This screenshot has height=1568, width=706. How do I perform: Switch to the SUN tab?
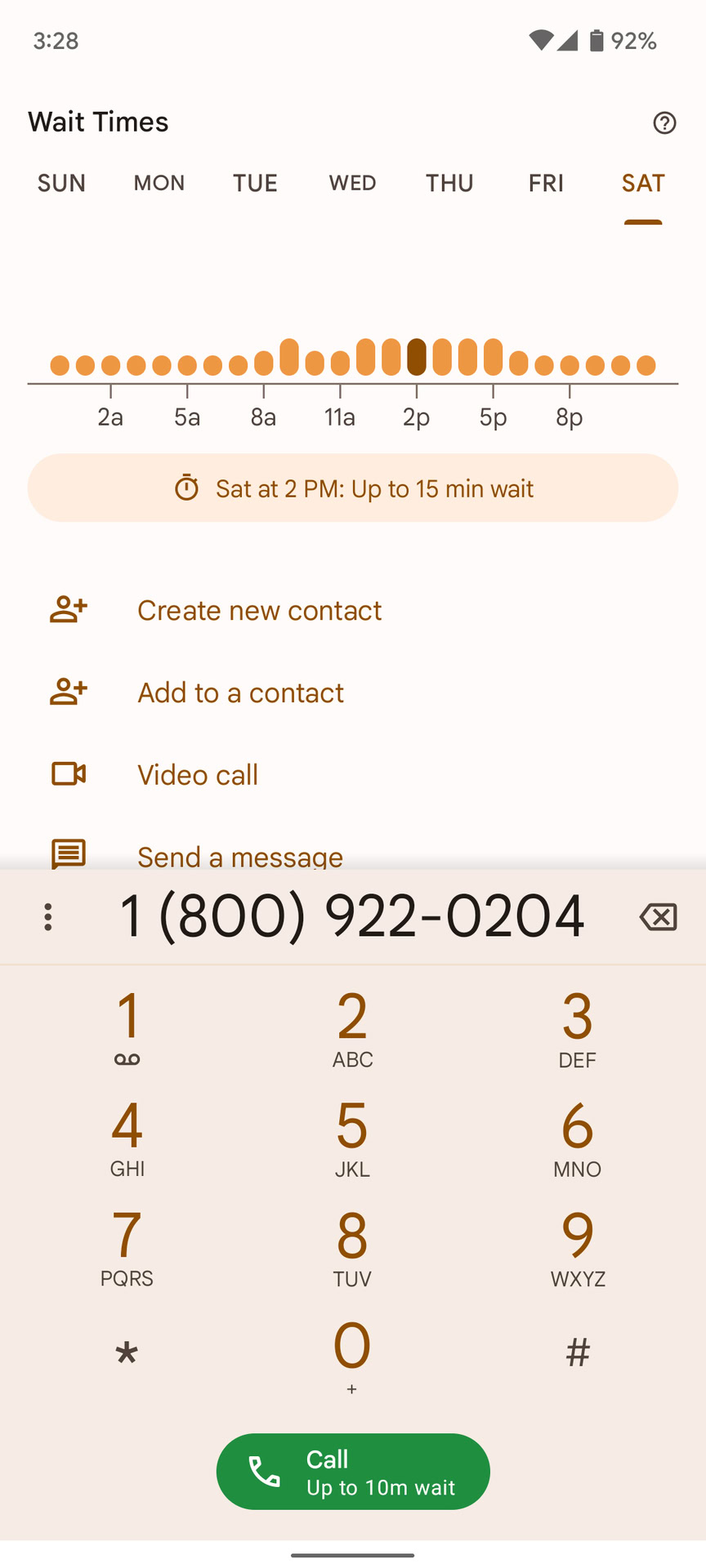61,183
